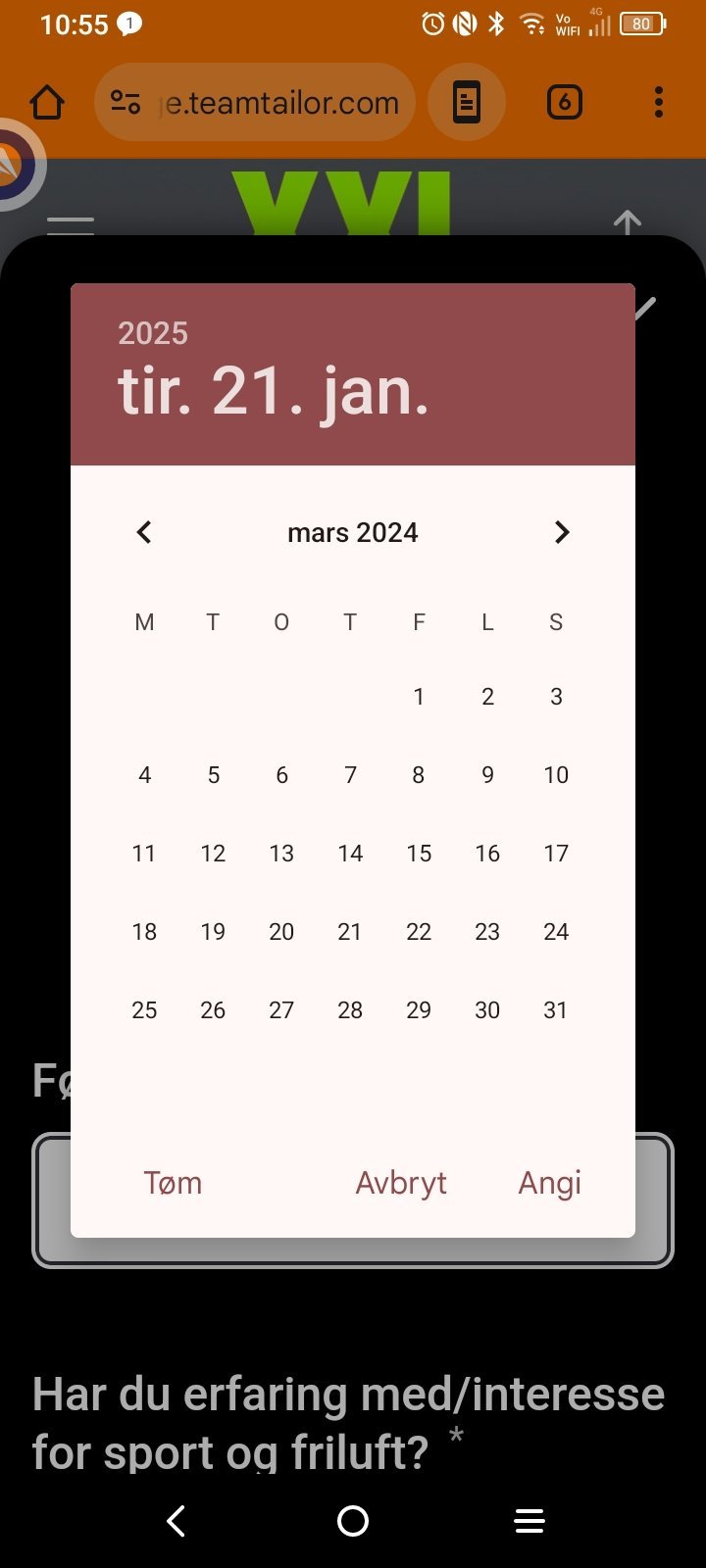Go to the browser home page
The image size is (706, 1568).
[x=47, y=102]
